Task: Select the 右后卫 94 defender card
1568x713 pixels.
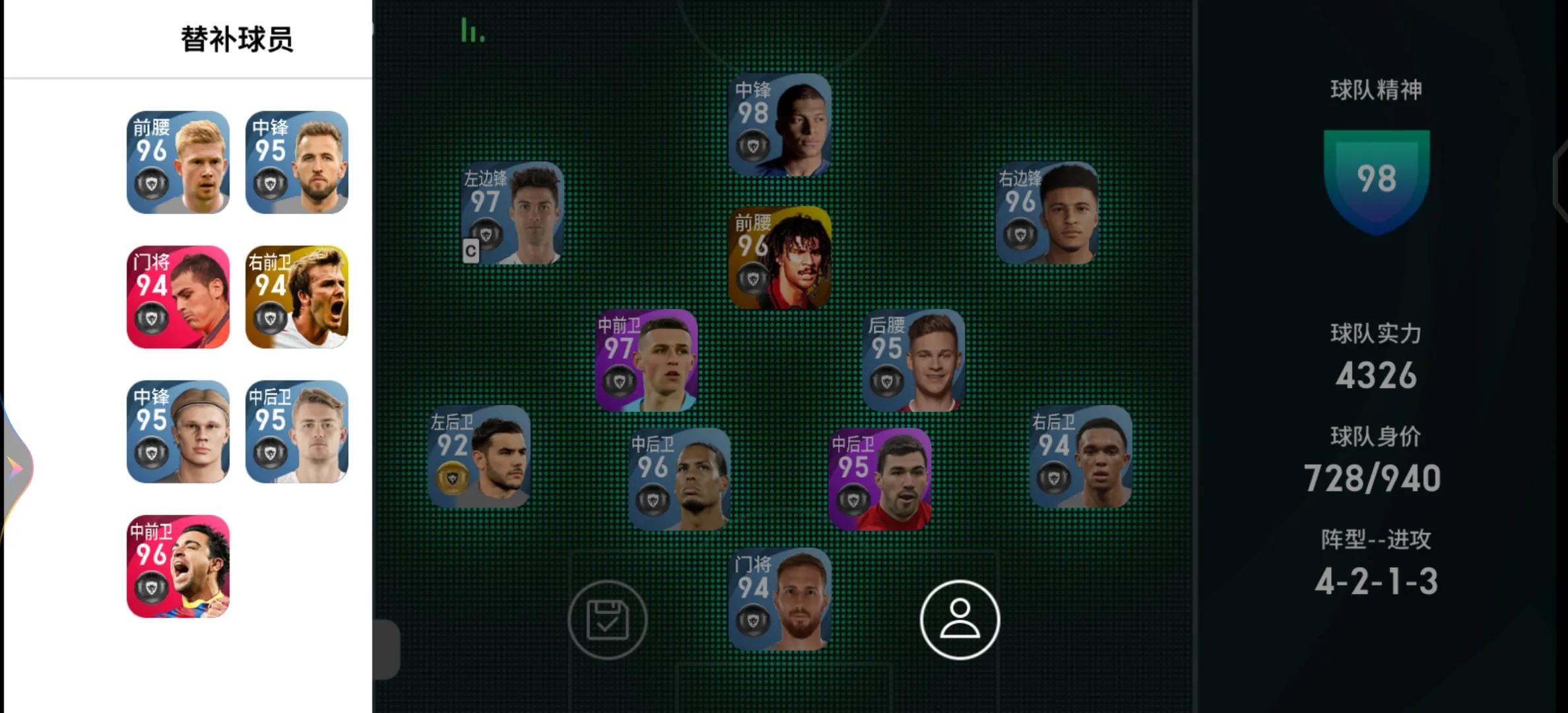Action: tap(1080, 457)
